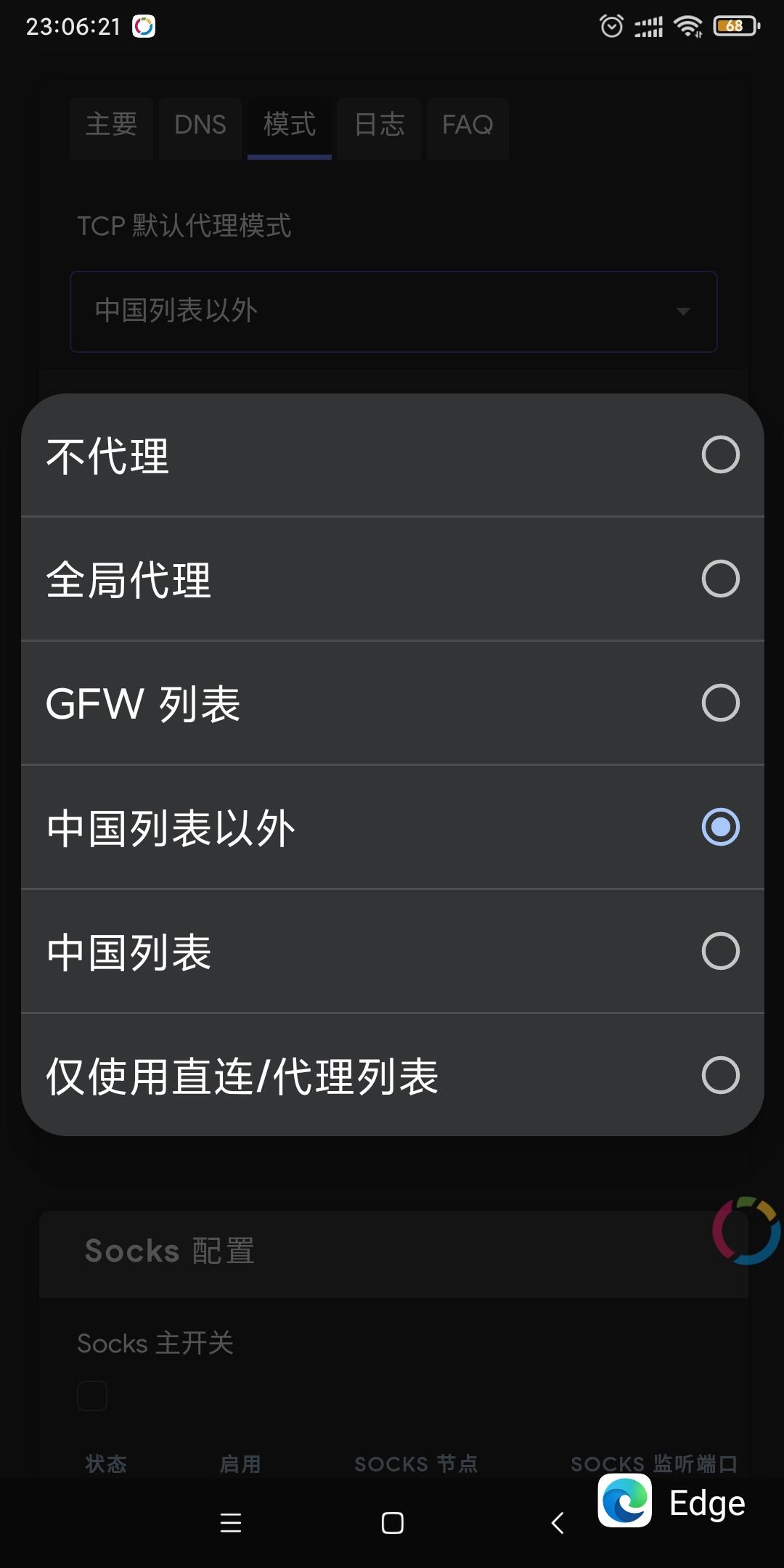Select the 不代理 option

click(x=392, y=455)
